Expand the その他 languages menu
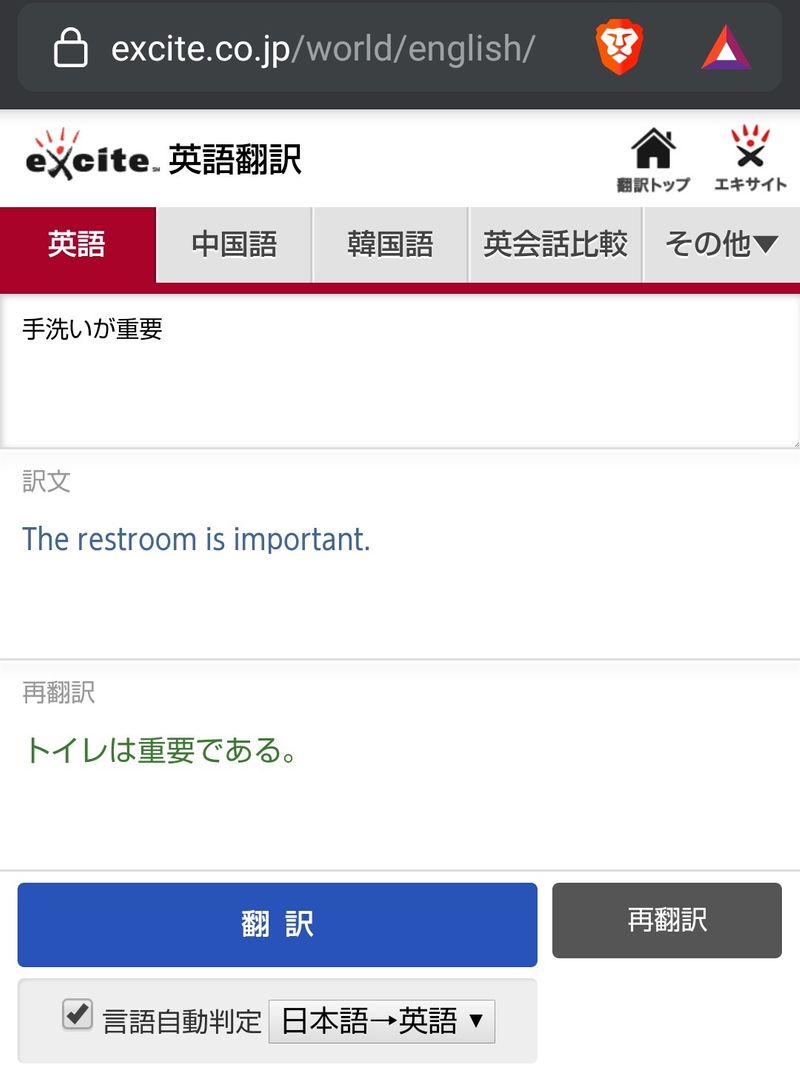This screenshot has width=800, height=1090. click(x=721, y=245)
